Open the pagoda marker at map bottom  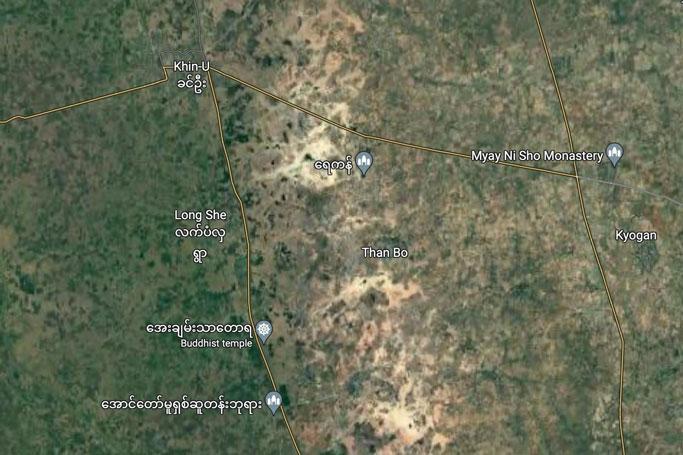273,402
